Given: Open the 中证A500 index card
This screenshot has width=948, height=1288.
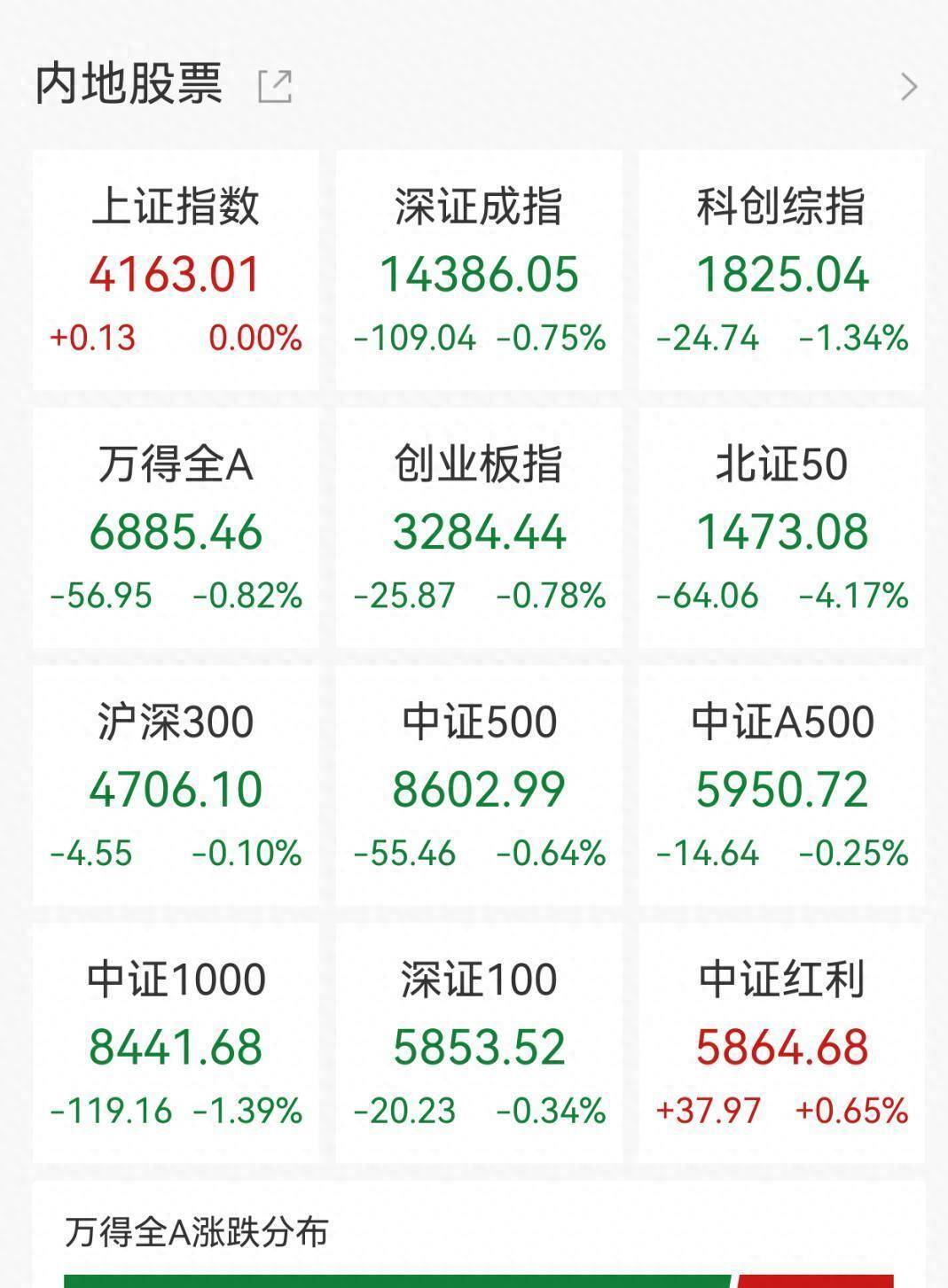Looking at the screenshot, I should [781, 780].
